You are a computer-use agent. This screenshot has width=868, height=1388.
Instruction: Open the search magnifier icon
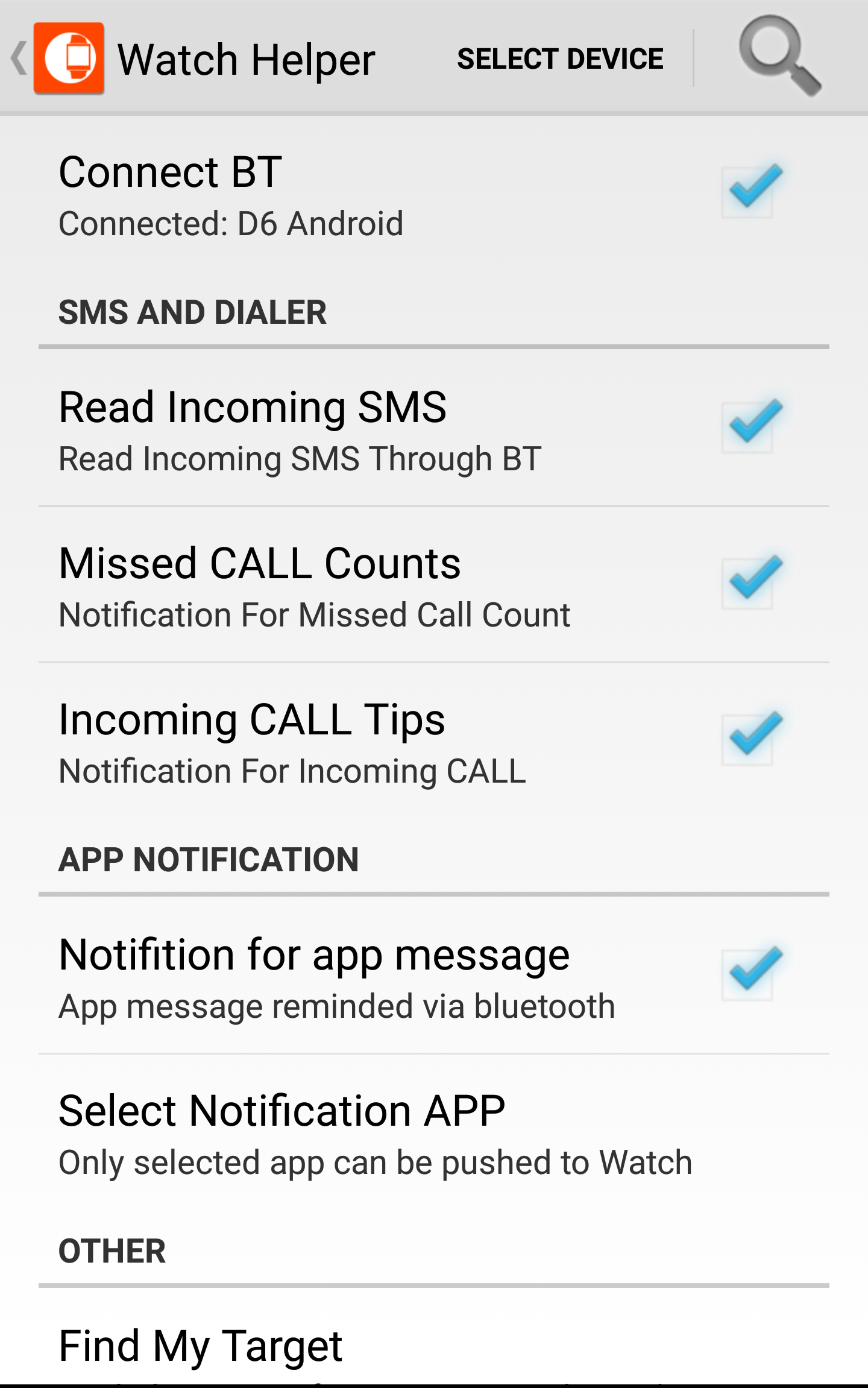coord(780,56)
